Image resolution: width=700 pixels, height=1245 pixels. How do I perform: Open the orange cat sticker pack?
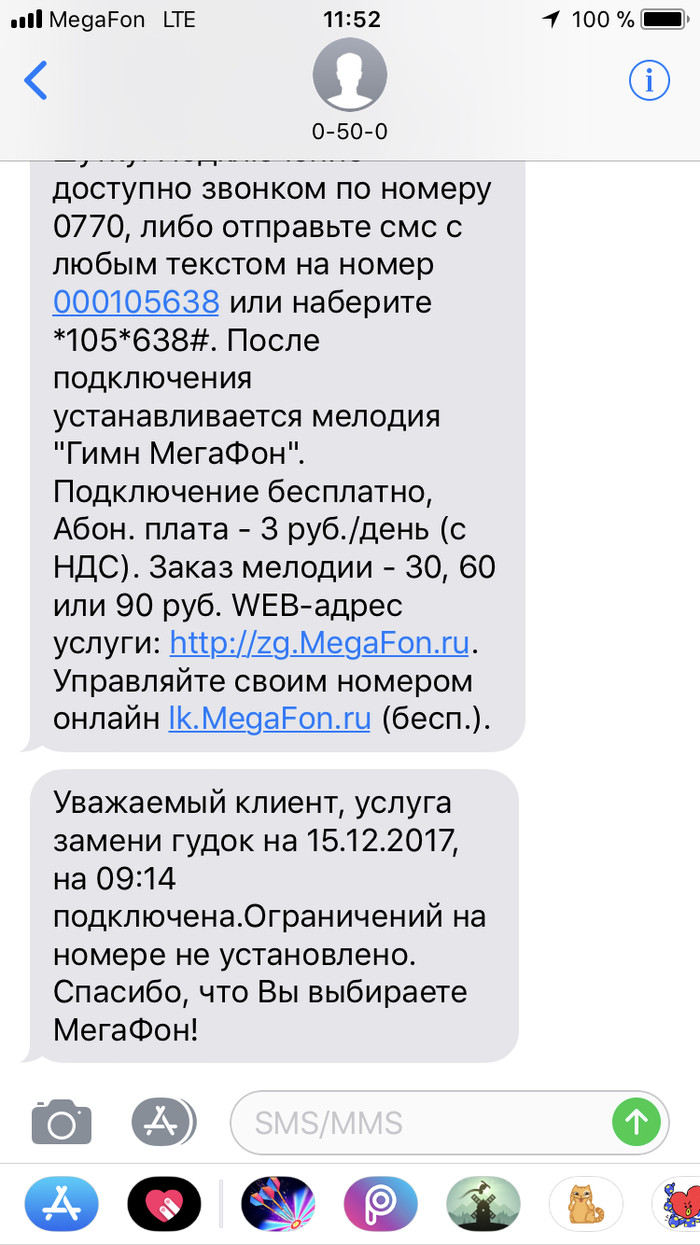pyautogui.click(x=586, y=1204)
